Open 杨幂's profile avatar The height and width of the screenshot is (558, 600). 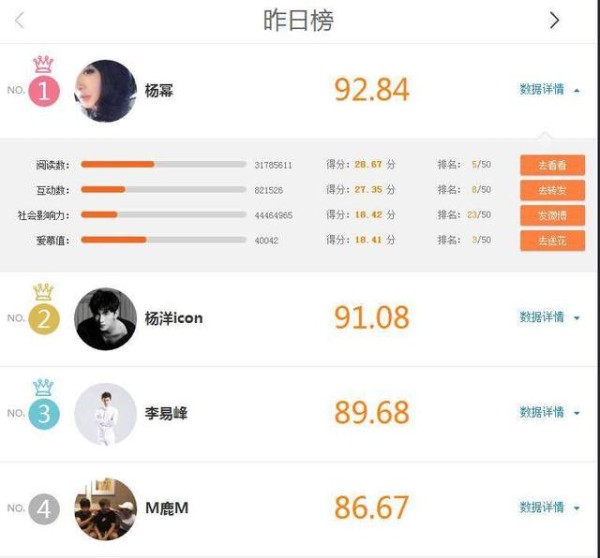[x=105, y=91]
